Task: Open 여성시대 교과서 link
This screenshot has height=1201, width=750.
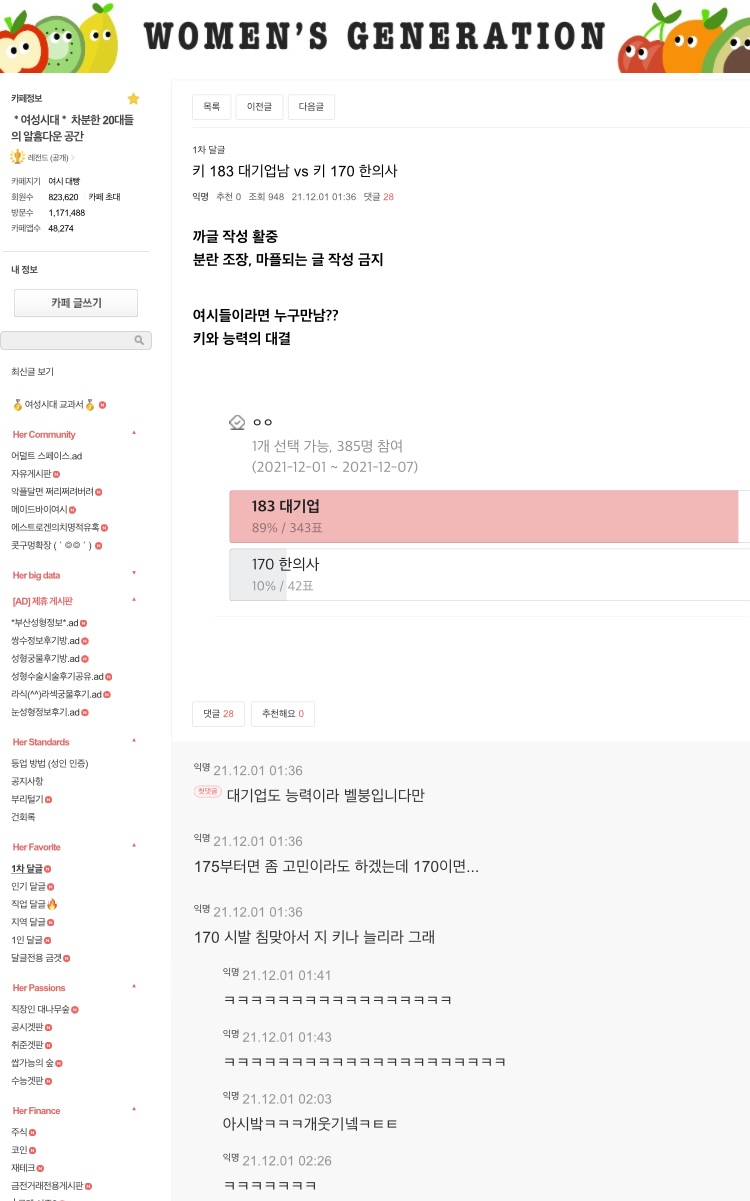Action: tap(53, 405)
